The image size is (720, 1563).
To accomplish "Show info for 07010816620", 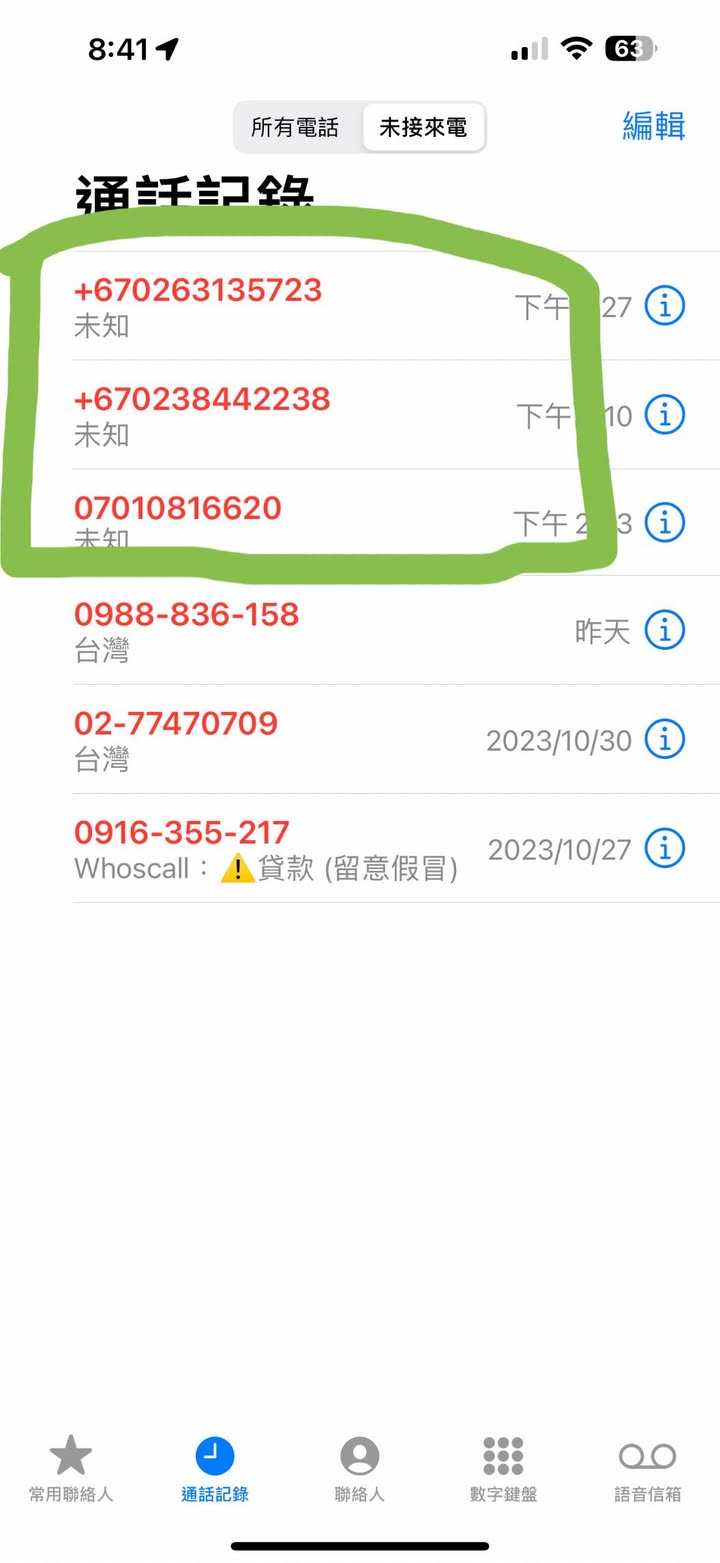I will 664,522.
